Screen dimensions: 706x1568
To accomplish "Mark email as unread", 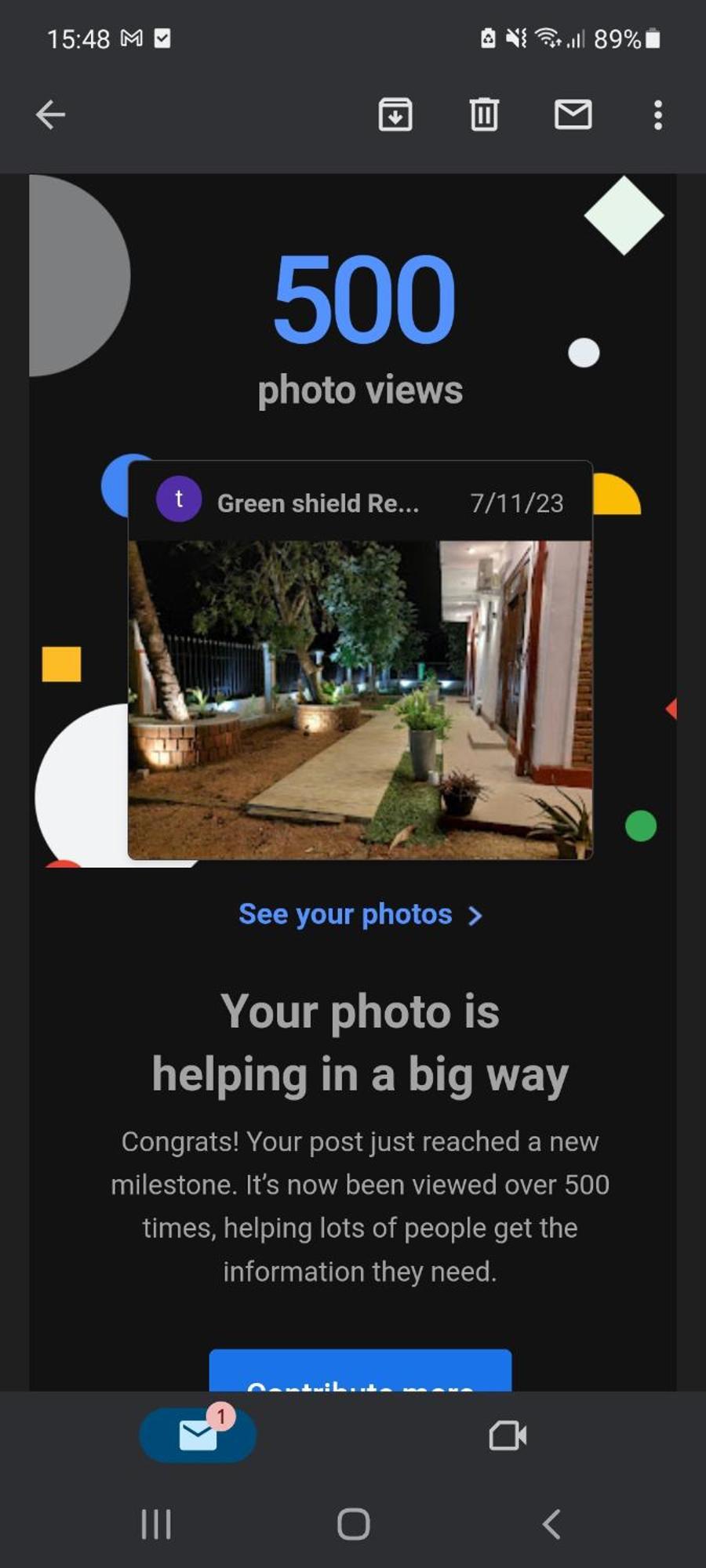I will coord(573,114).
